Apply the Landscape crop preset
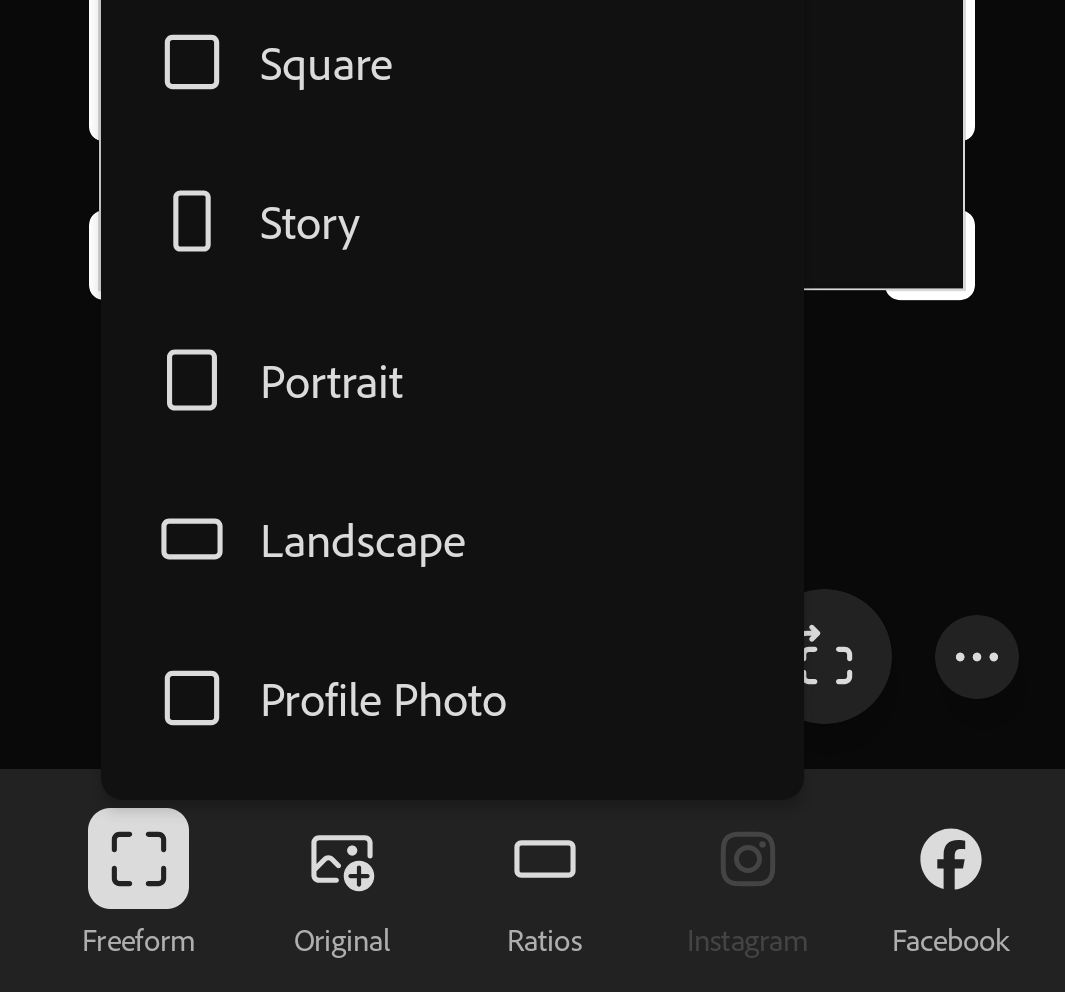The height and width of the screenshot is (992, 1065). (x=362, y=541)
